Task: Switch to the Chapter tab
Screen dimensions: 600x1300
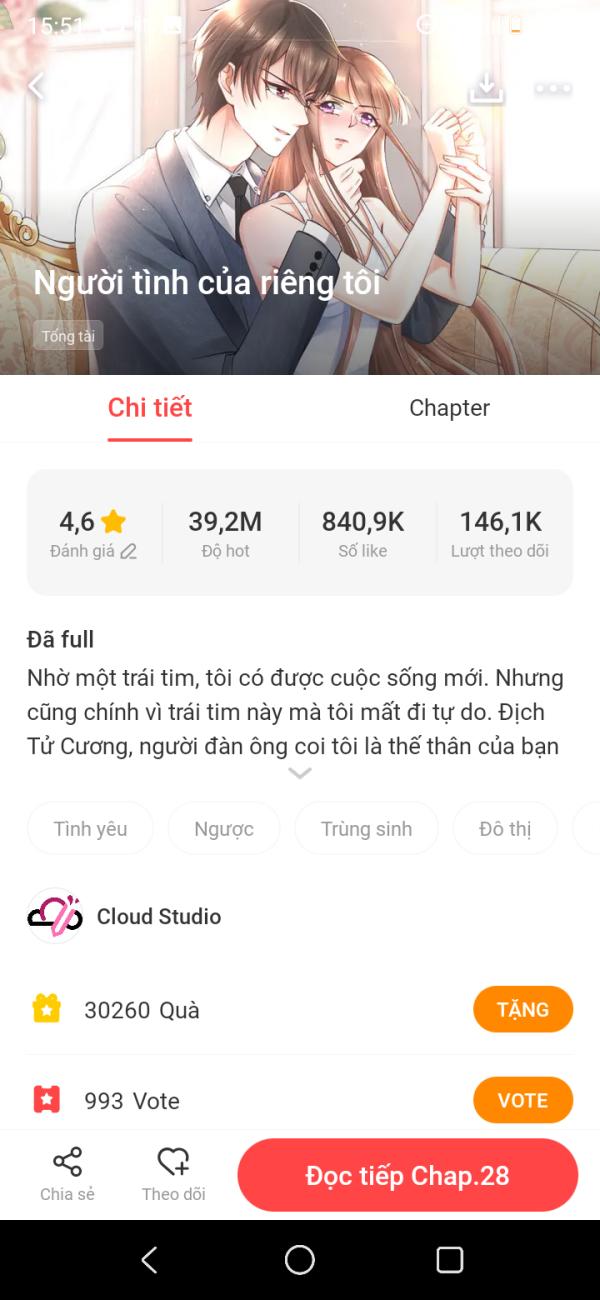Action: 449,408
